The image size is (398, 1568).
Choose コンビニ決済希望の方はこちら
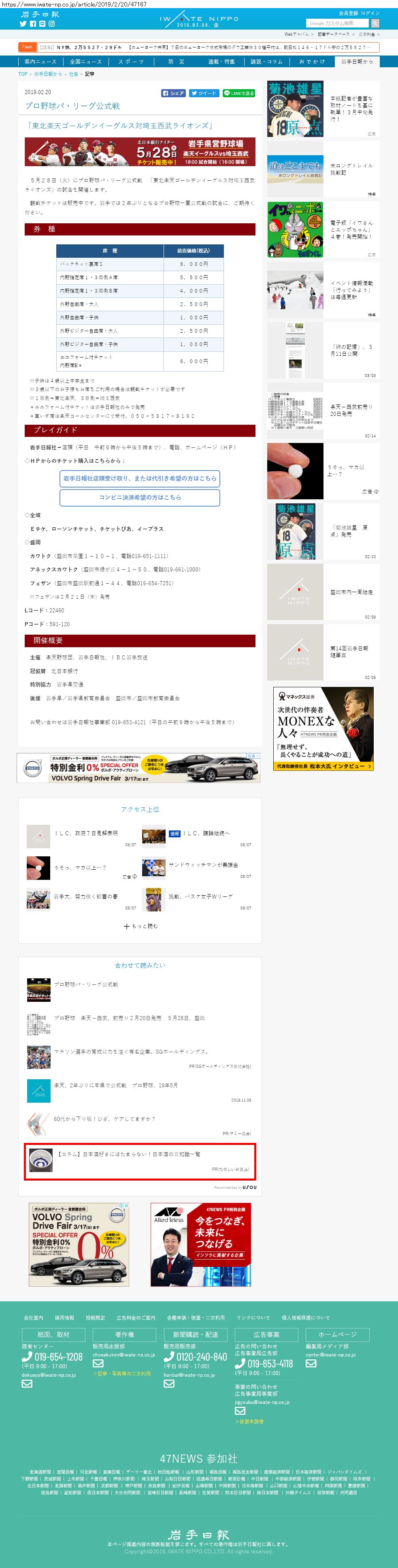pos(139,497)
